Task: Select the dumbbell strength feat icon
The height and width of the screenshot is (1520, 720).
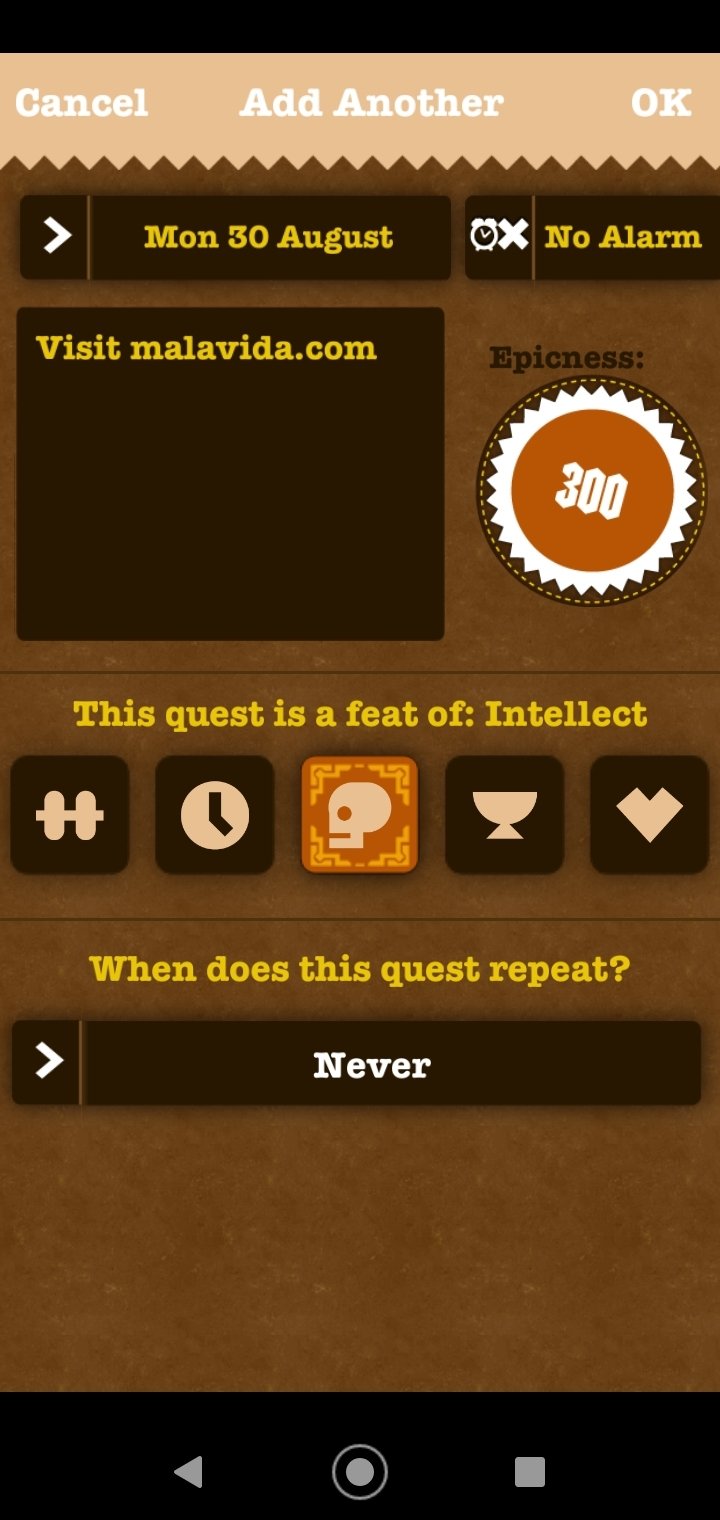Action: pos(70,815)
